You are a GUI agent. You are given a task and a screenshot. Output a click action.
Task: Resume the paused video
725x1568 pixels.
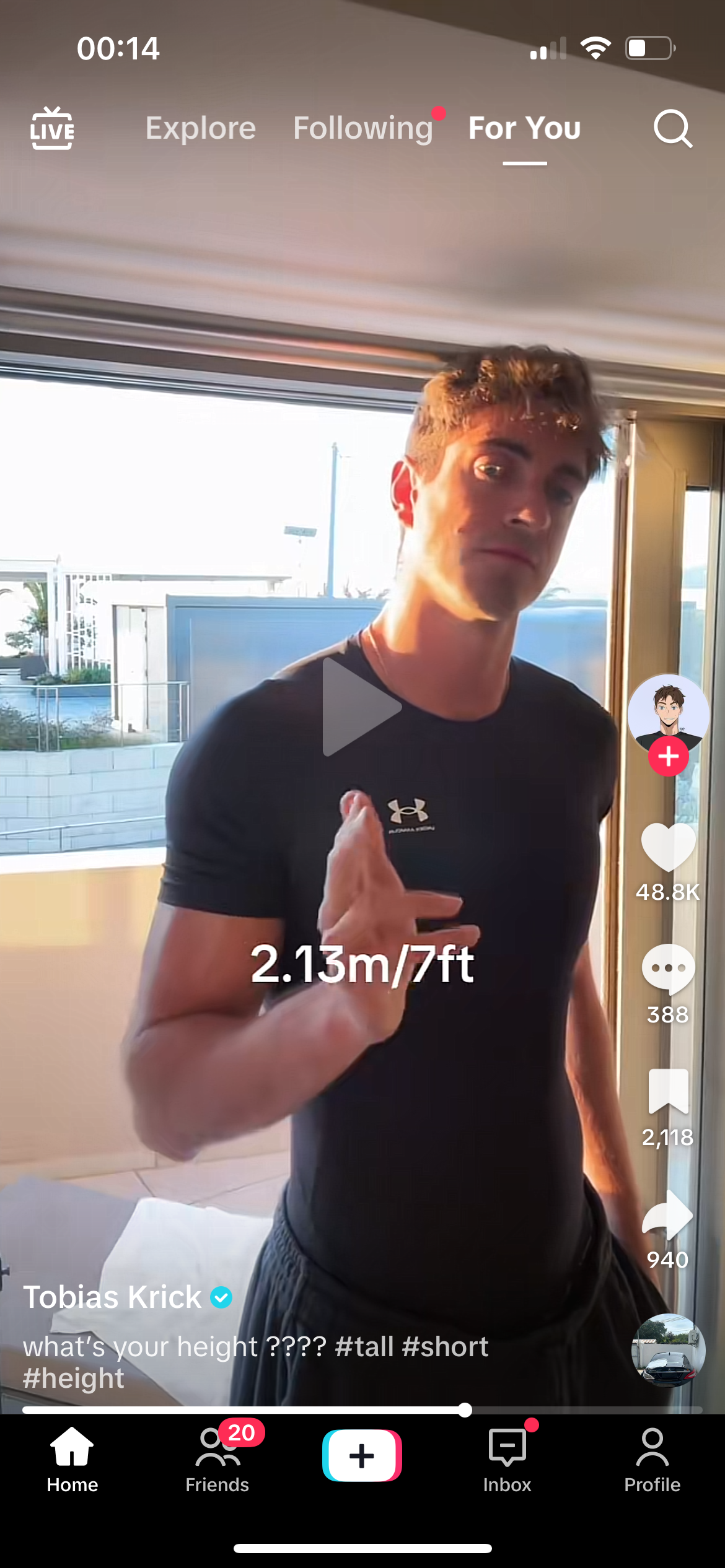[x=362, y=707]
